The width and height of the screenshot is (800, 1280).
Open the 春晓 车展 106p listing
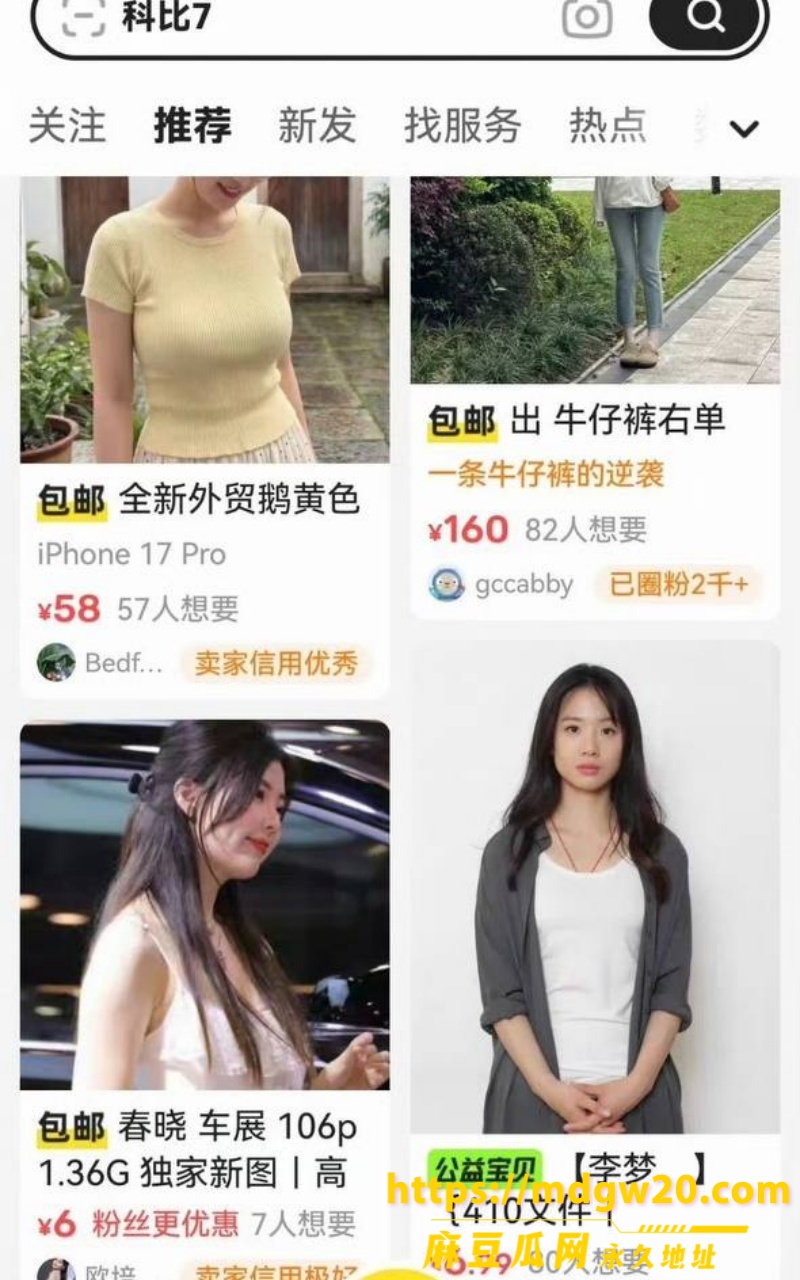[x=205, y=1000]
